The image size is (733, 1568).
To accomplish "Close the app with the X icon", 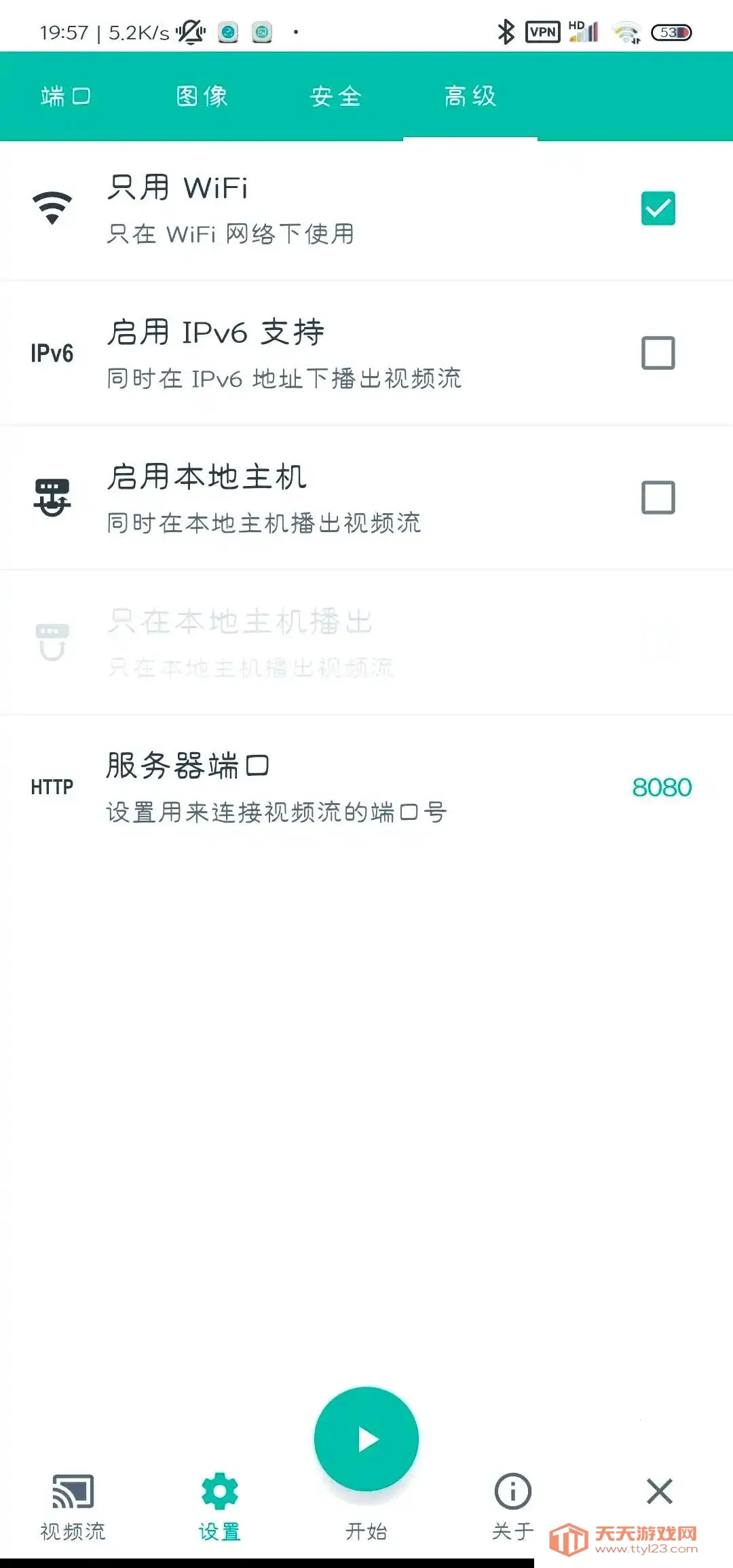I will pos(659,1492).
